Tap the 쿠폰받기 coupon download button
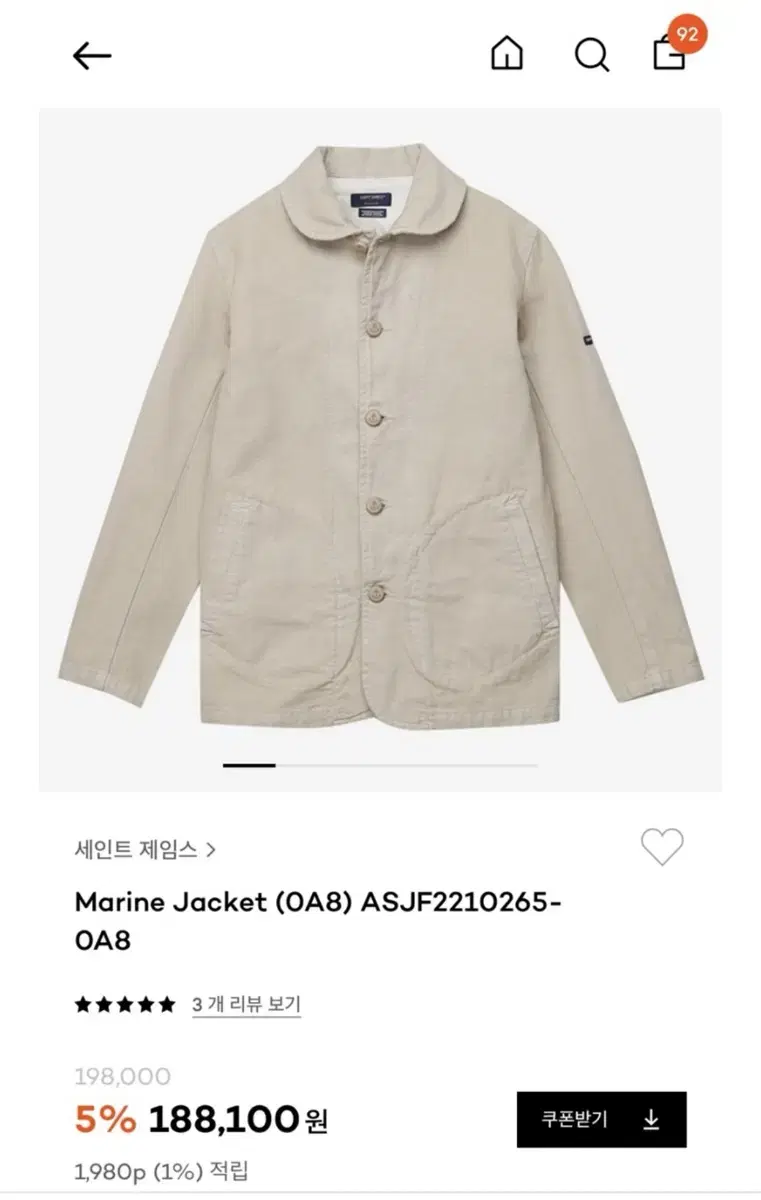The height and width of the screenshot is (1200, 761). click(x=601, y=1119)
